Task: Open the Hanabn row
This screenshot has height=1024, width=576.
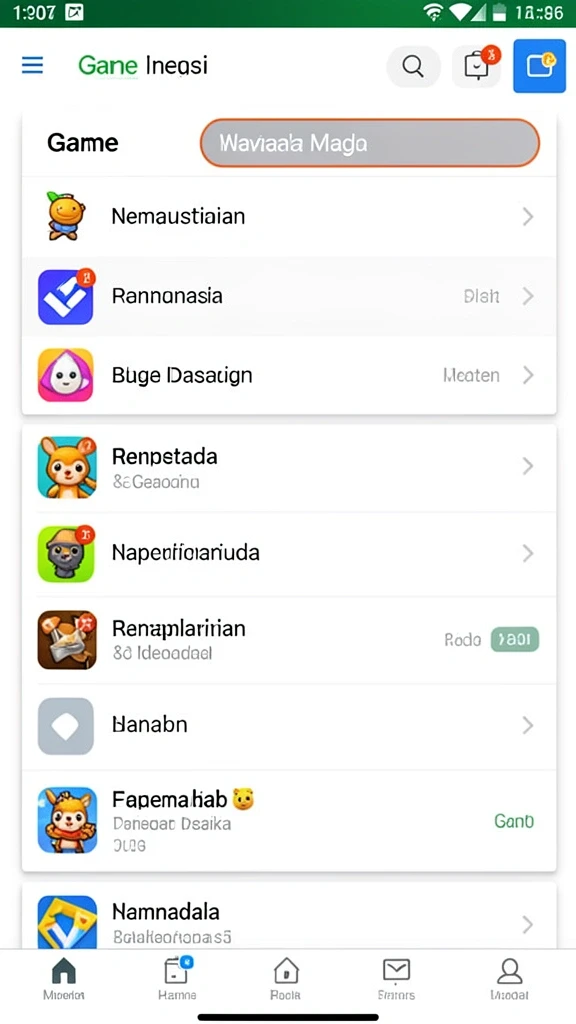Action: click(289, 726)
